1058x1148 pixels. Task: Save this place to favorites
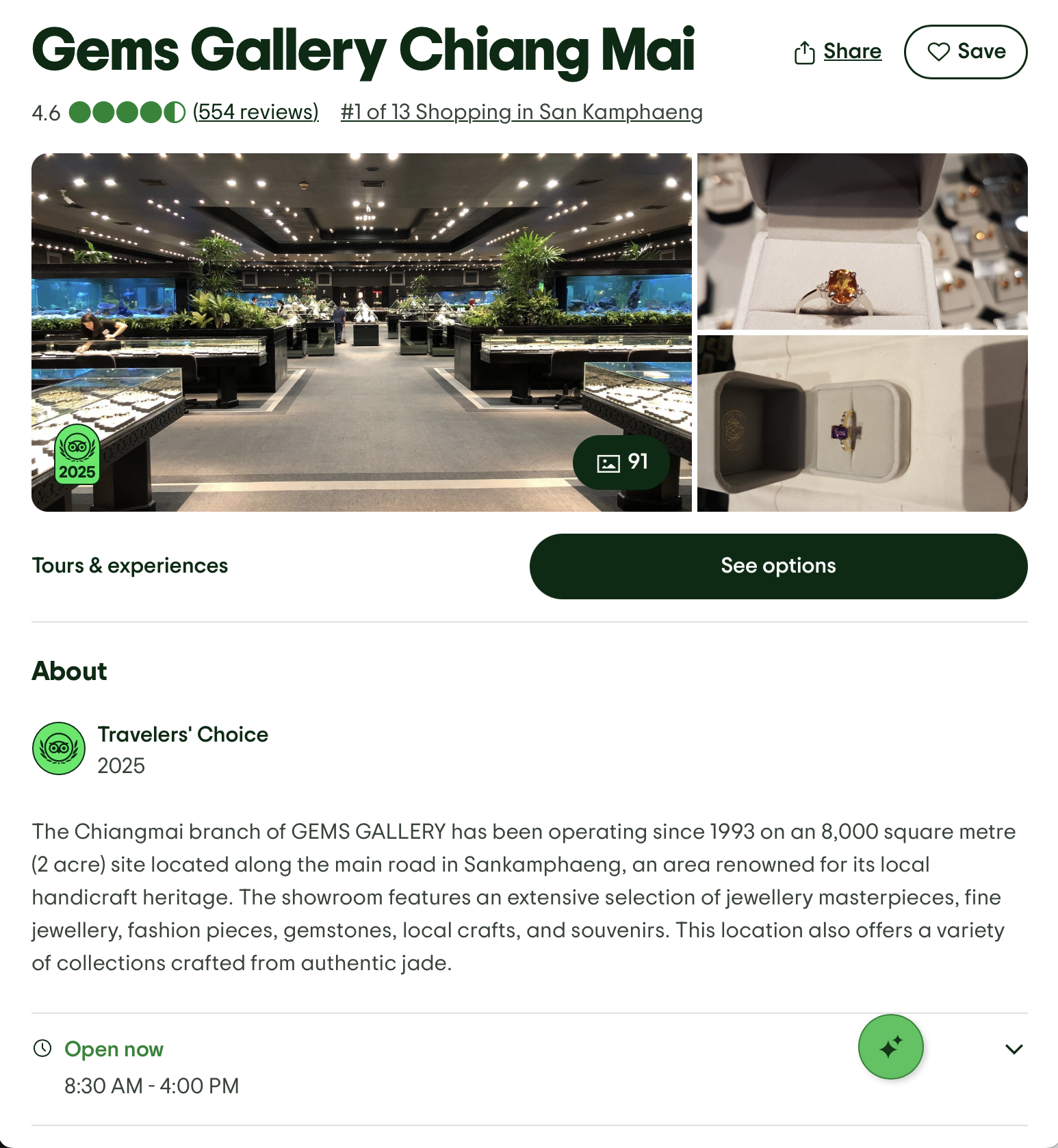click(x=965, y=52)
